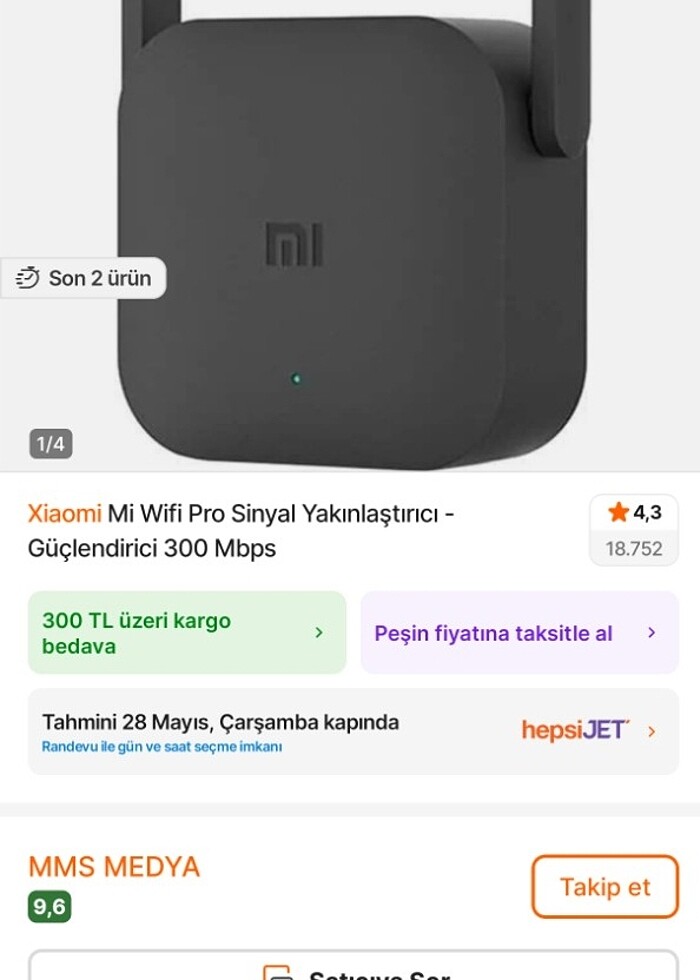The height and width of the screenshot is (980, 700).
Task: Open the 300 TL free shipping offer
Action: [x=186, y=633]
